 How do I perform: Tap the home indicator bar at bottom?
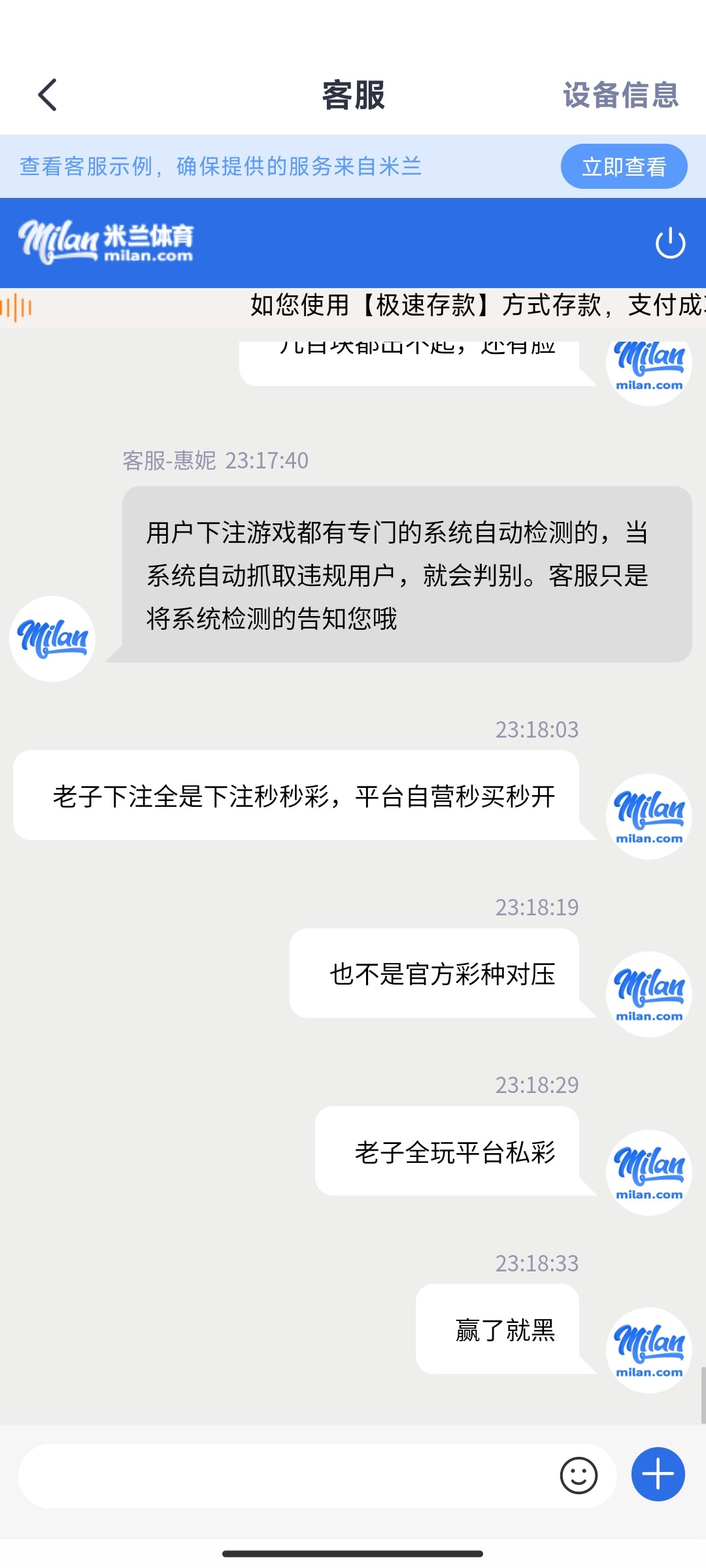(353, 1554)
